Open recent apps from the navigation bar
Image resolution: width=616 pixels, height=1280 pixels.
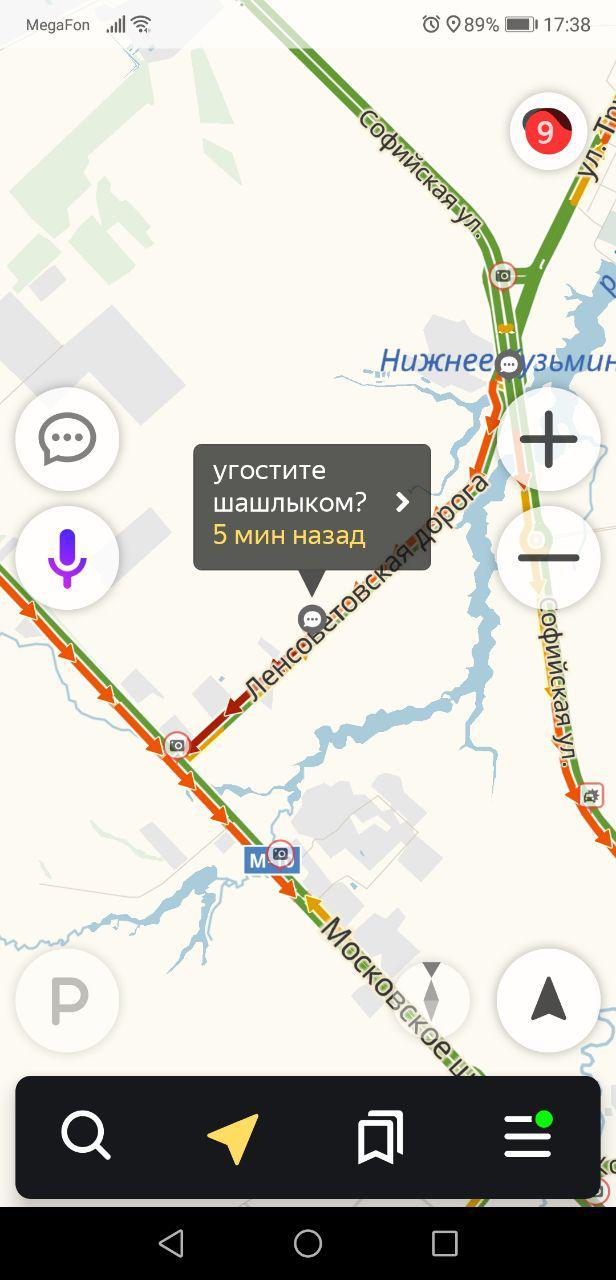click(444, 1243)
